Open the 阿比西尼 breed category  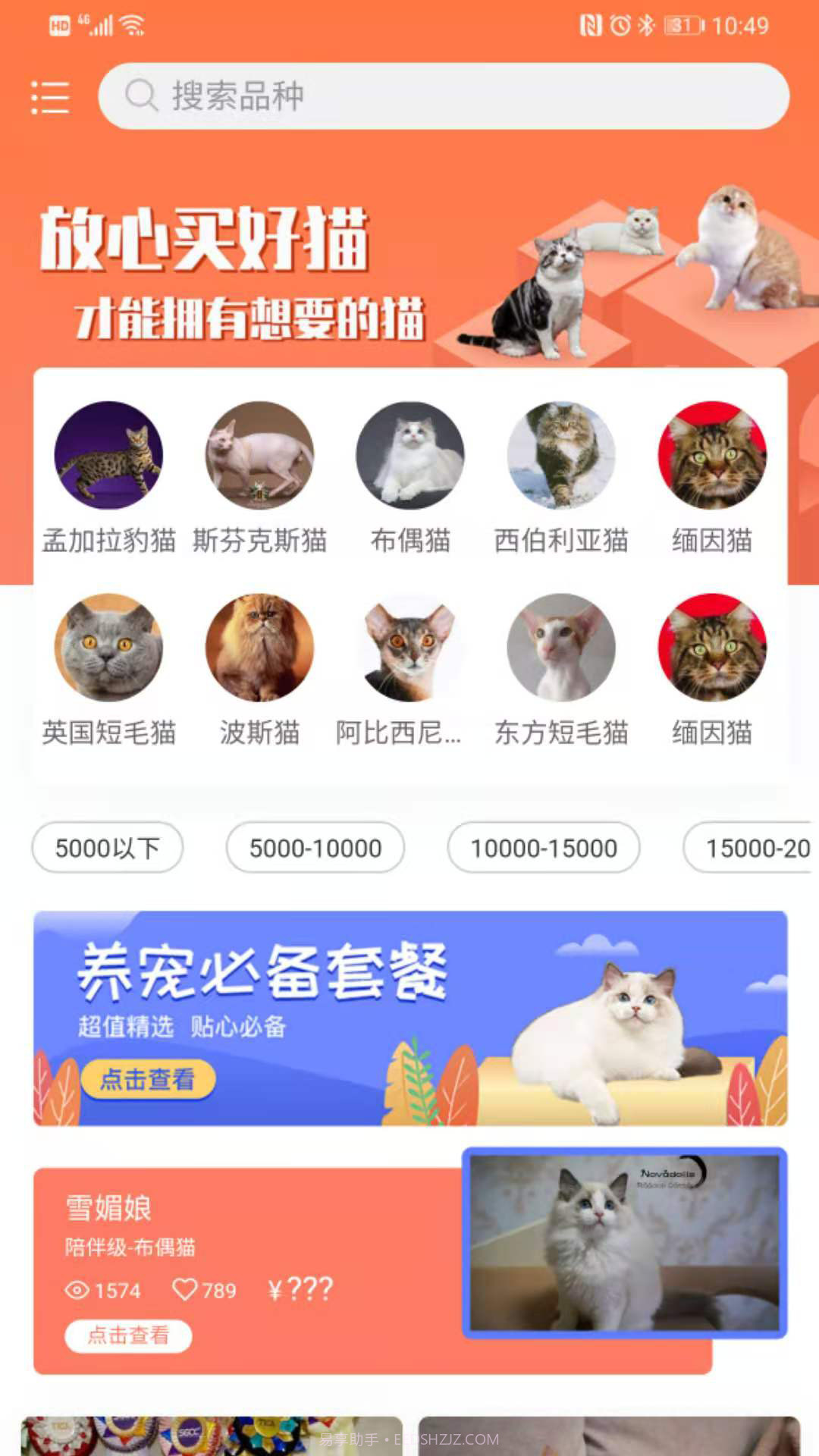[x=409, y=648]
